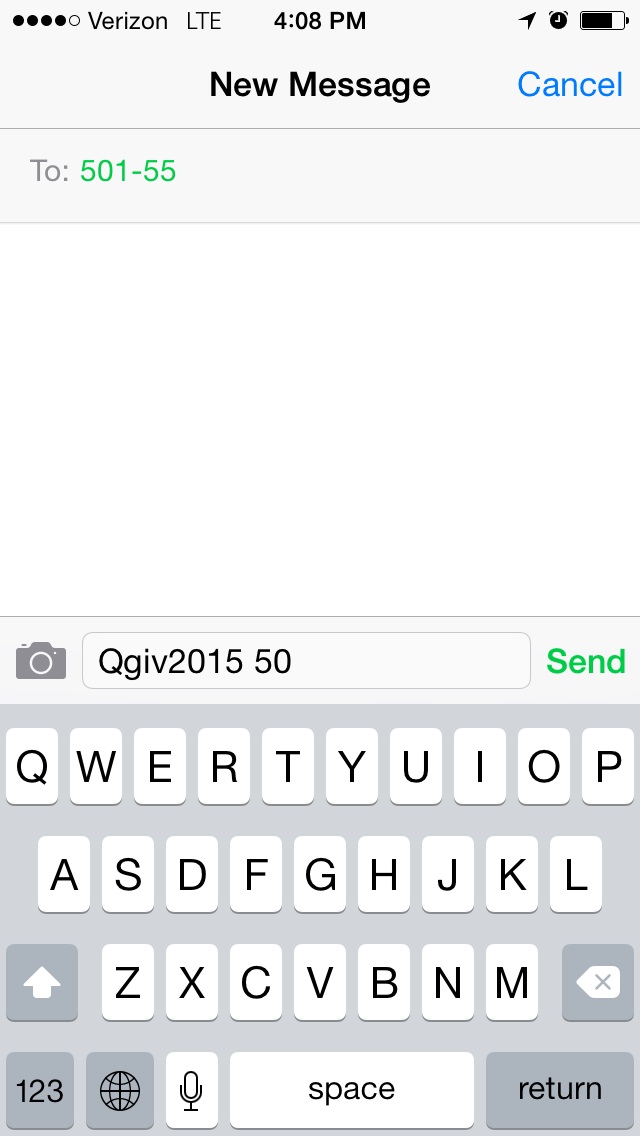Screen dimensions: 640x1136
Task: Switch keyboard to 123 numbers
Action: (40, 1089)
